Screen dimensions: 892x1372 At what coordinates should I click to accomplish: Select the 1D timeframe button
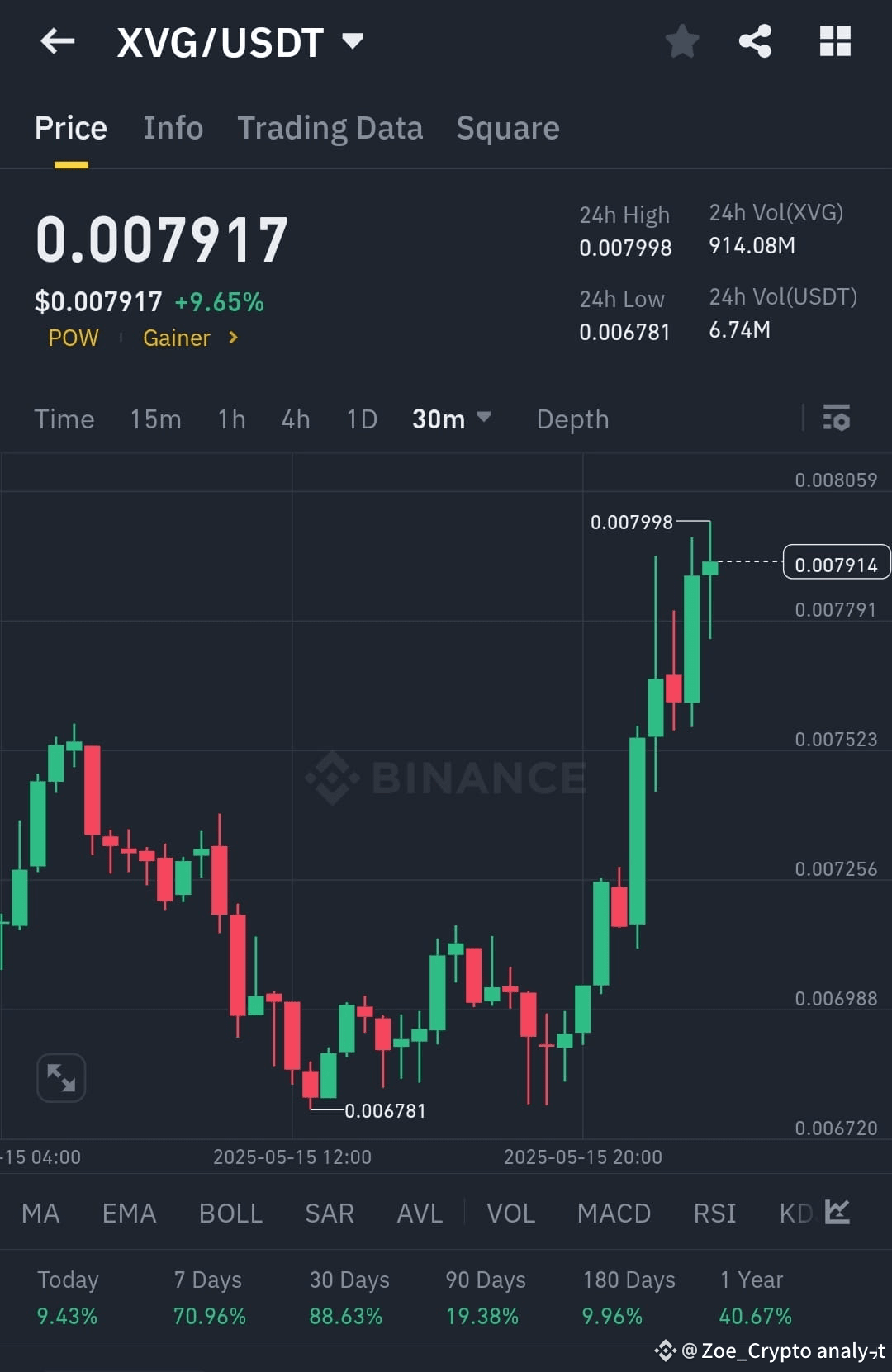[x=361, y=419]
